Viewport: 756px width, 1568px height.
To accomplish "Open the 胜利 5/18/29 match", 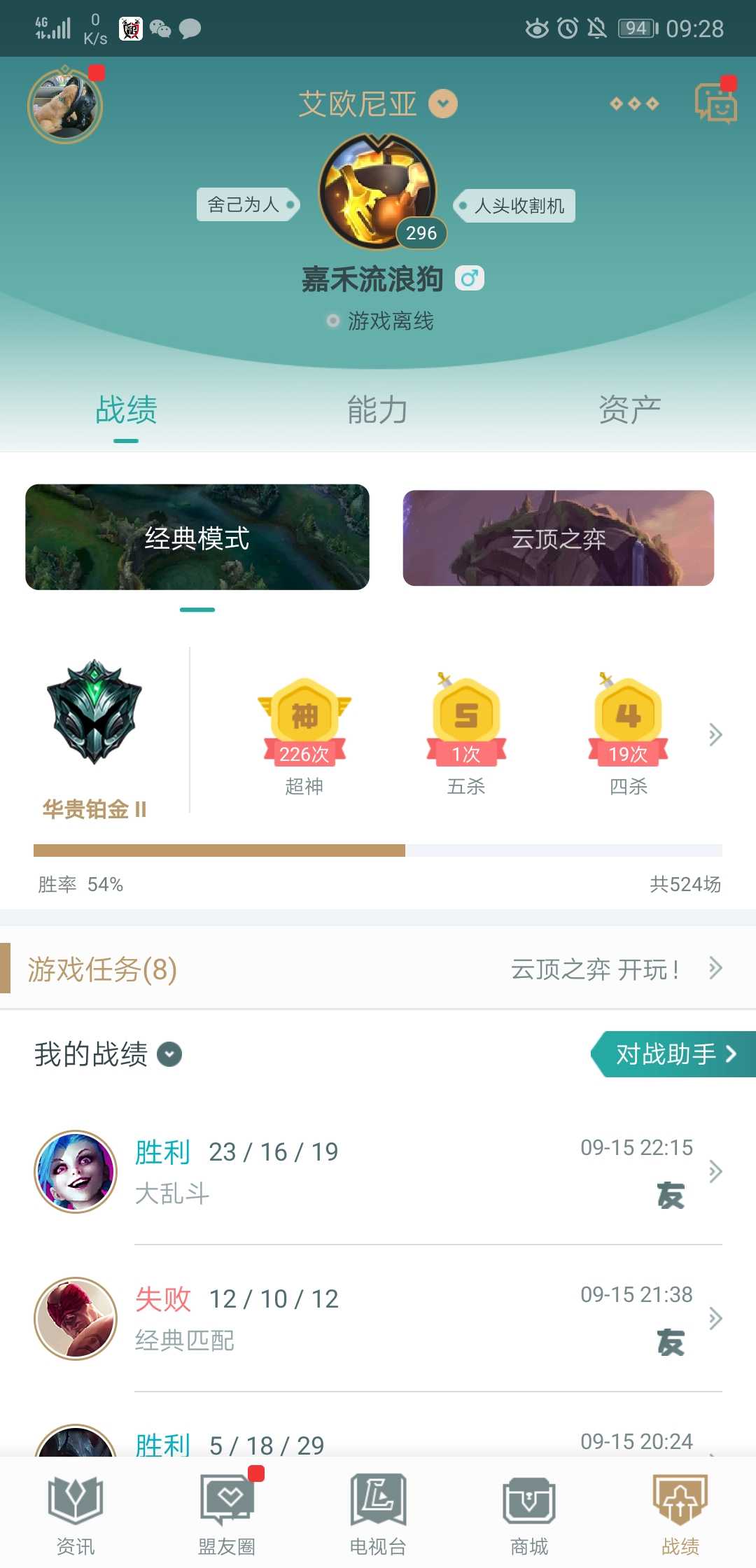I will pos(378,1442).
